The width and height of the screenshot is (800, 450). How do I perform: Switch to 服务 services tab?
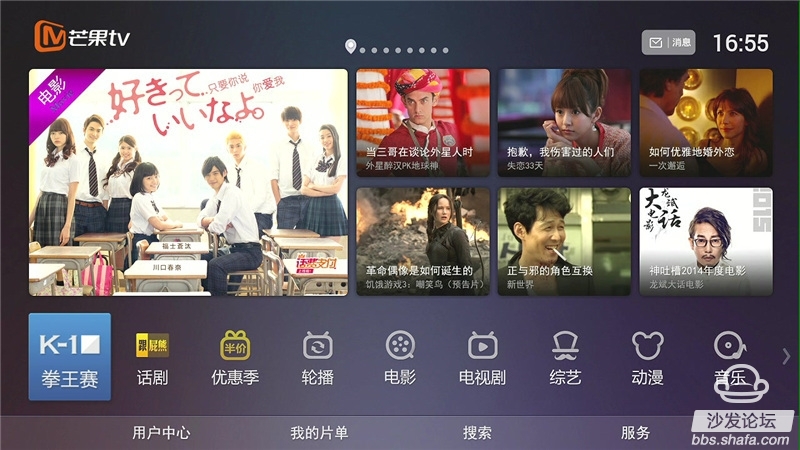click(x=635, y=433)
